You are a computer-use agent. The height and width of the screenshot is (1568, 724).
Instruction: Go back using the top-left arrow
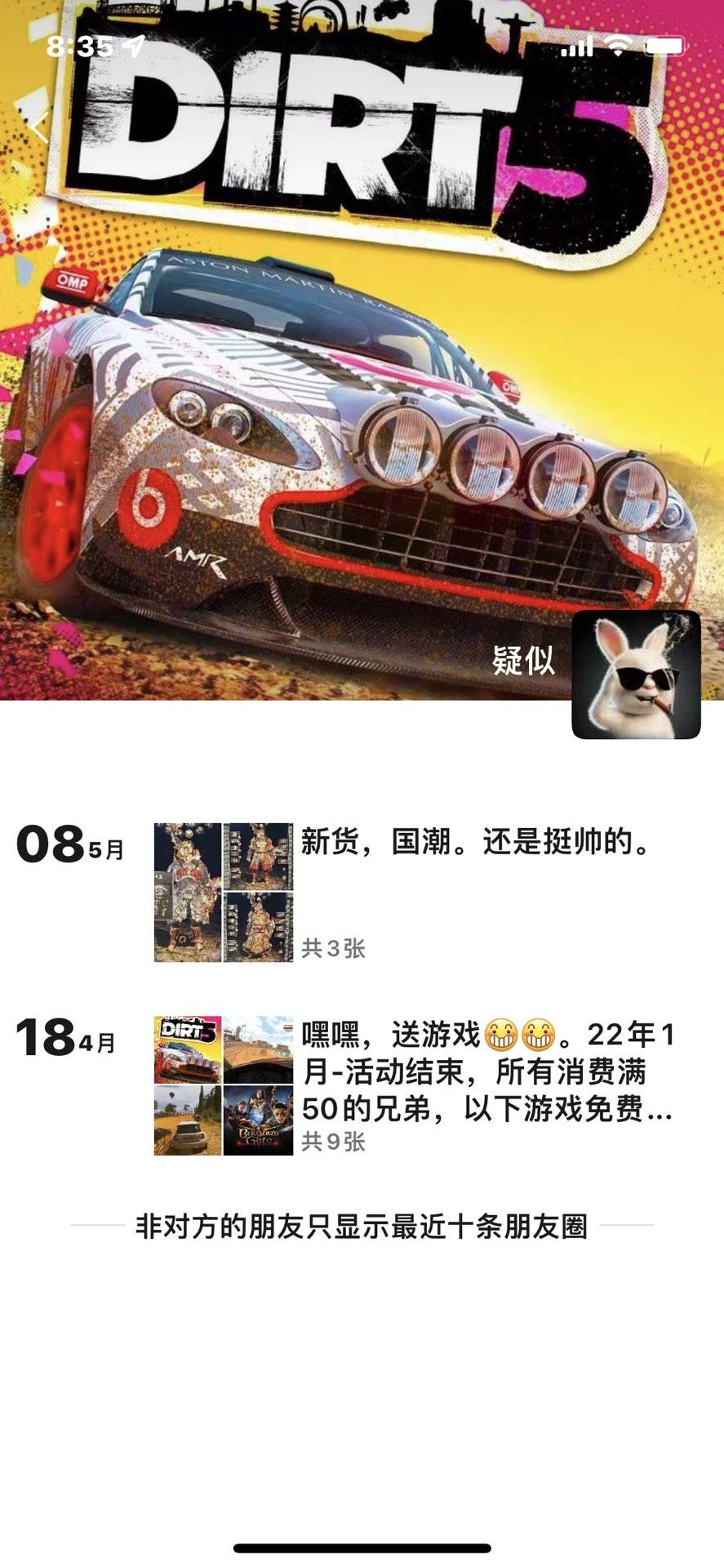pyautogui.click(x=38, y=128)
